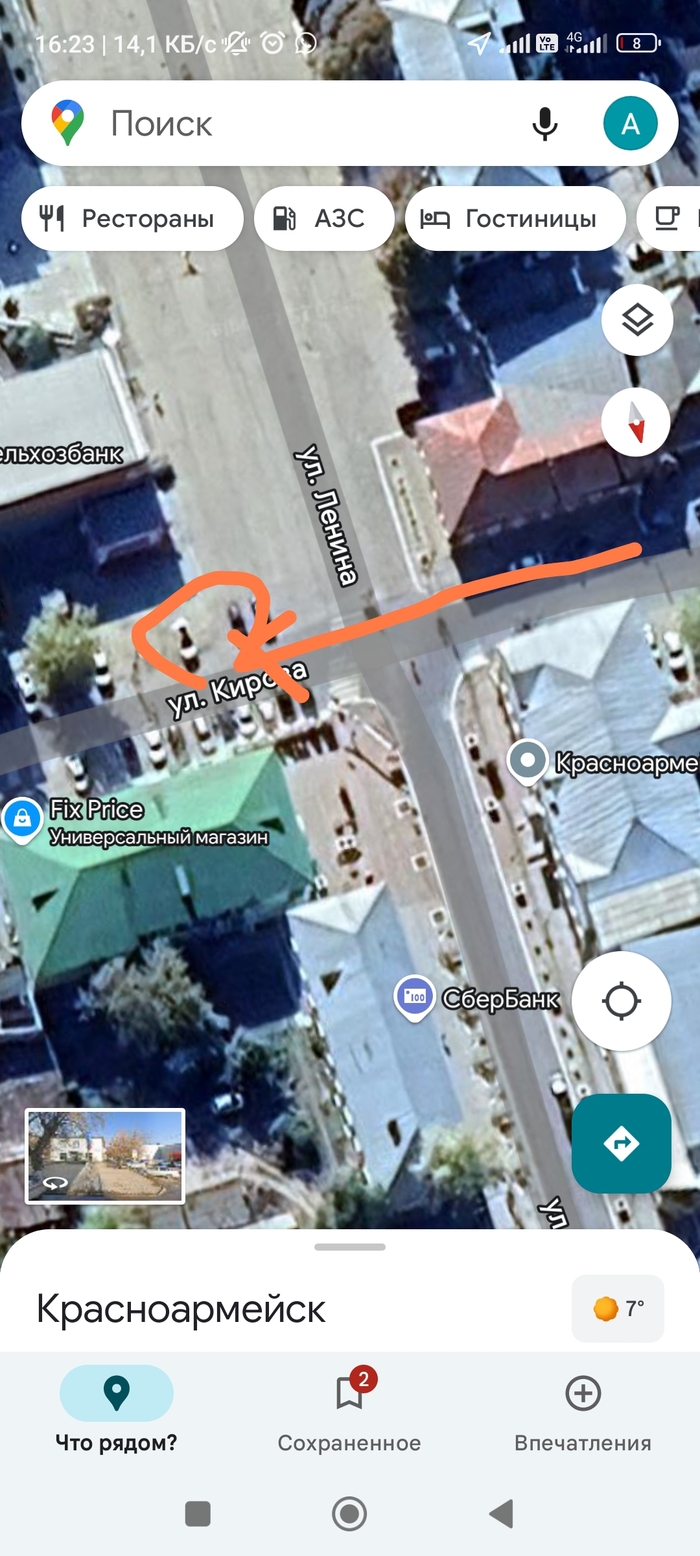Go back with the system back button

[x=501, y=1514]
